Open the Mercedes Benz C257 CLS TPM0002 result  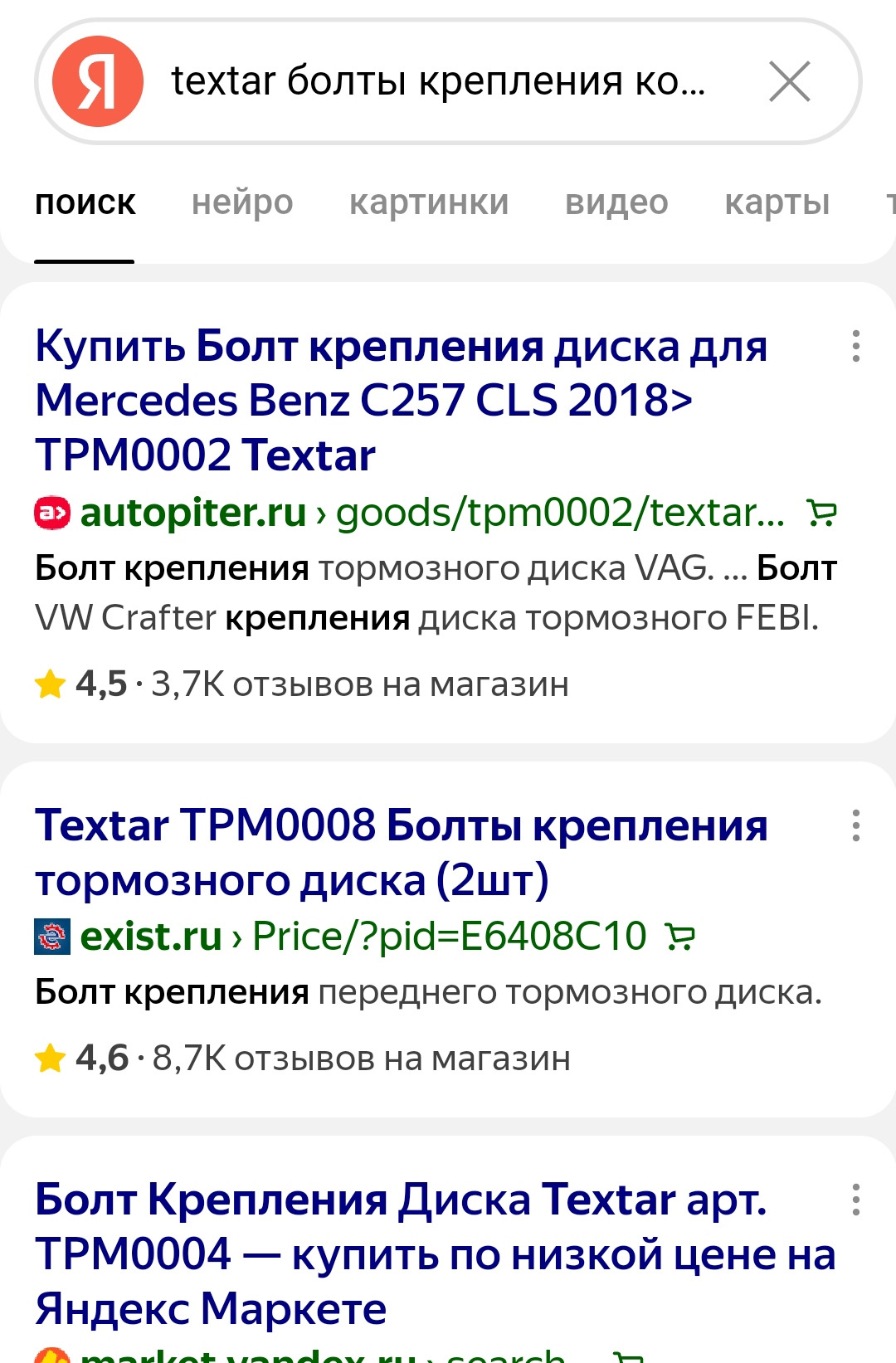(402, 401)
